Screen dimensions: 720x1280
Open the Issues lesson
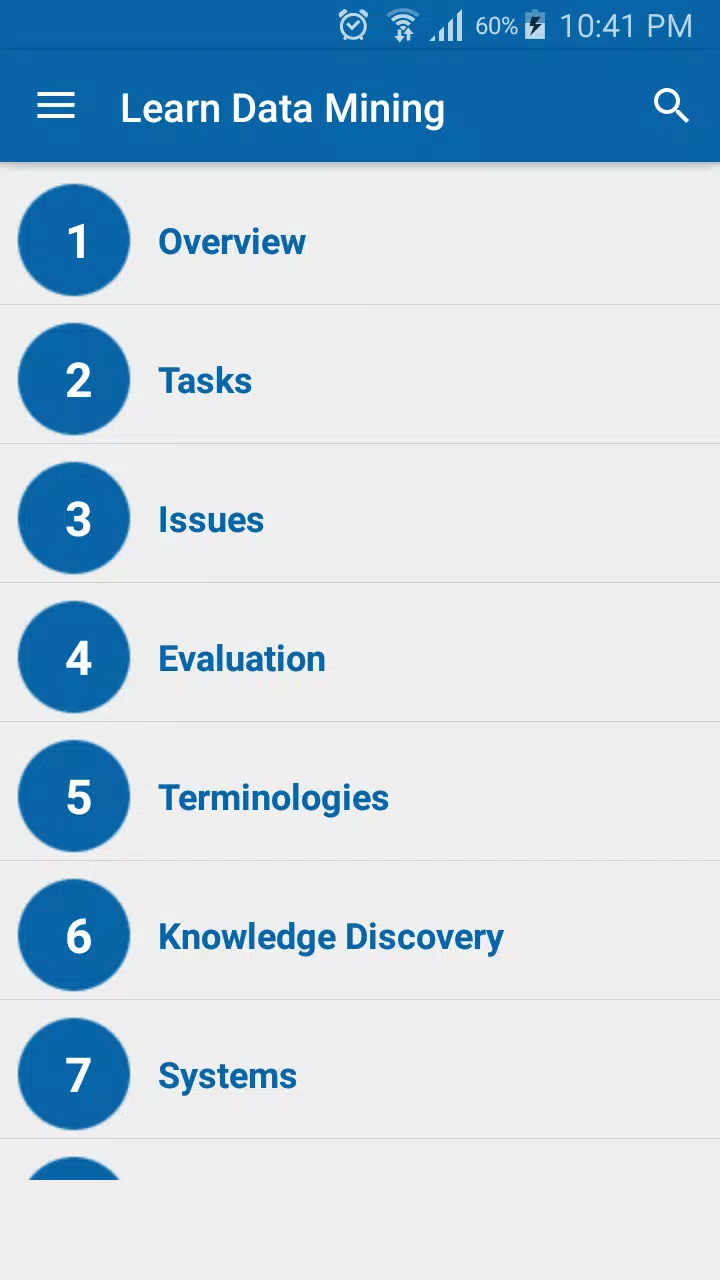pos(360,518)
